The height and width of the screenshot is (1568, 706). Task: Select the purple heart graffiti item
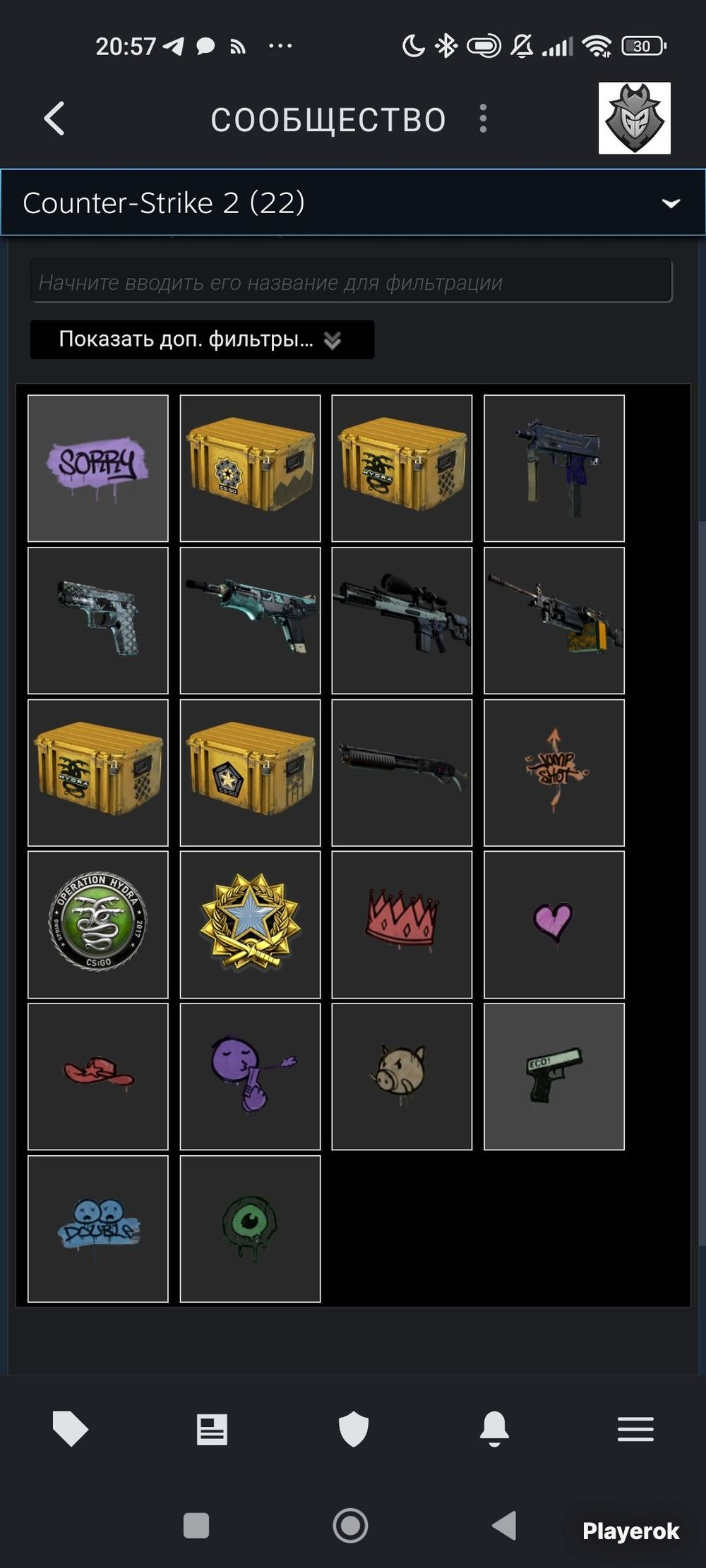pyautogui.click(x=554, y=924)
